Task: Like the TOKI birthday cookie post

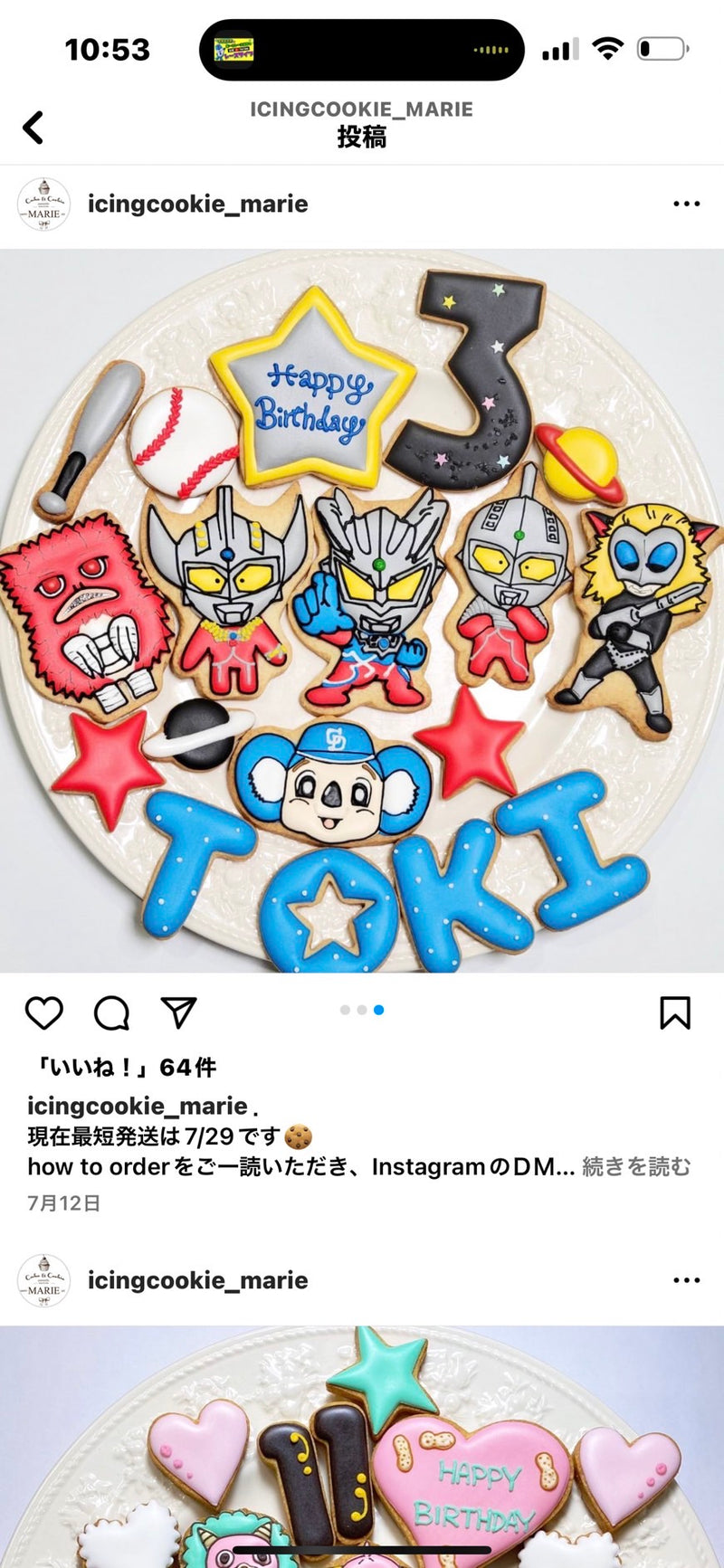Action: point(43,1012)
